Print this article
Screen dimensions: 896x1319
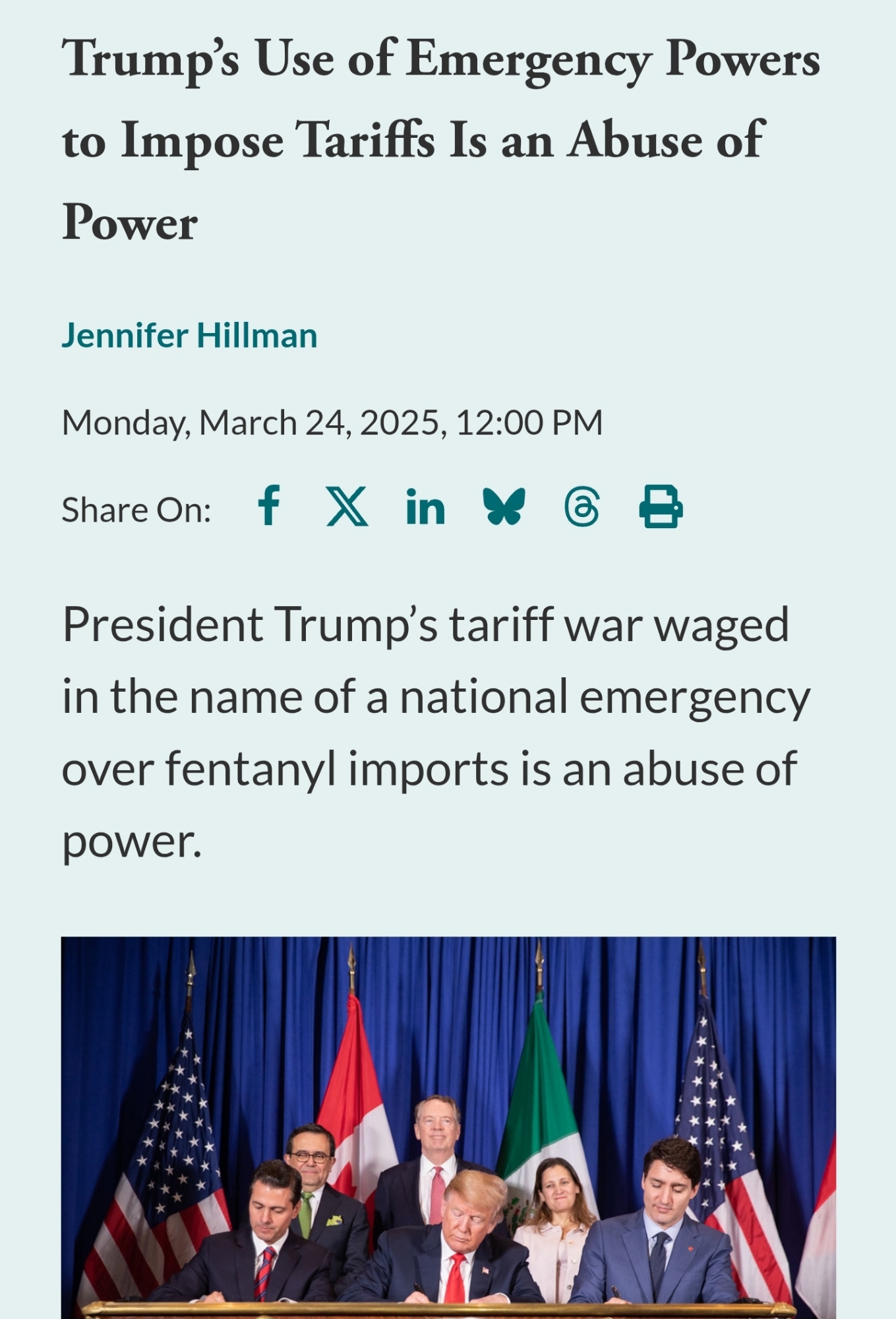661,506
